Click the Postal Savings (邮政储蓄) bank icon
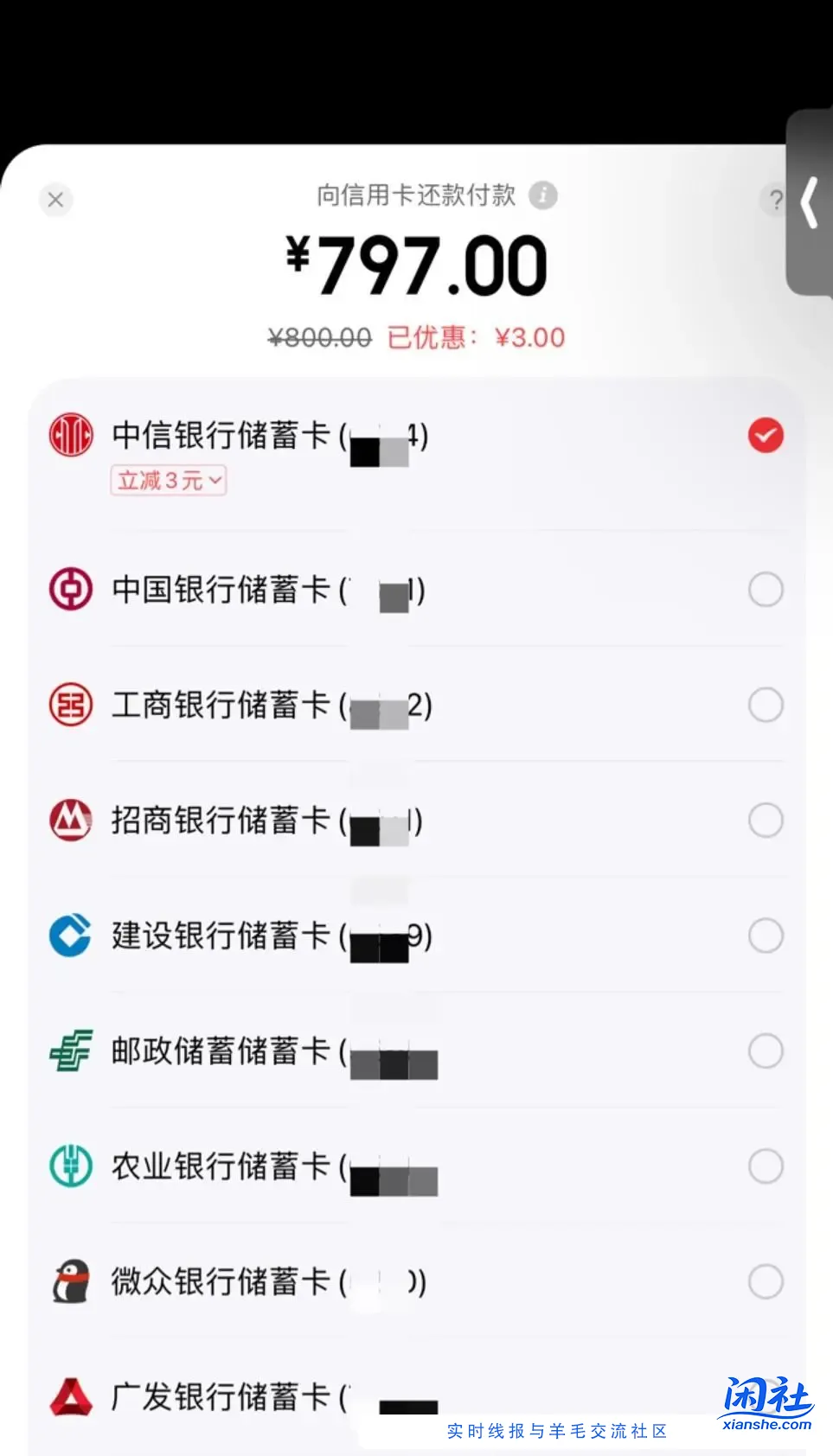This screenshot has height=1456, width=833. coord(70,1050)
